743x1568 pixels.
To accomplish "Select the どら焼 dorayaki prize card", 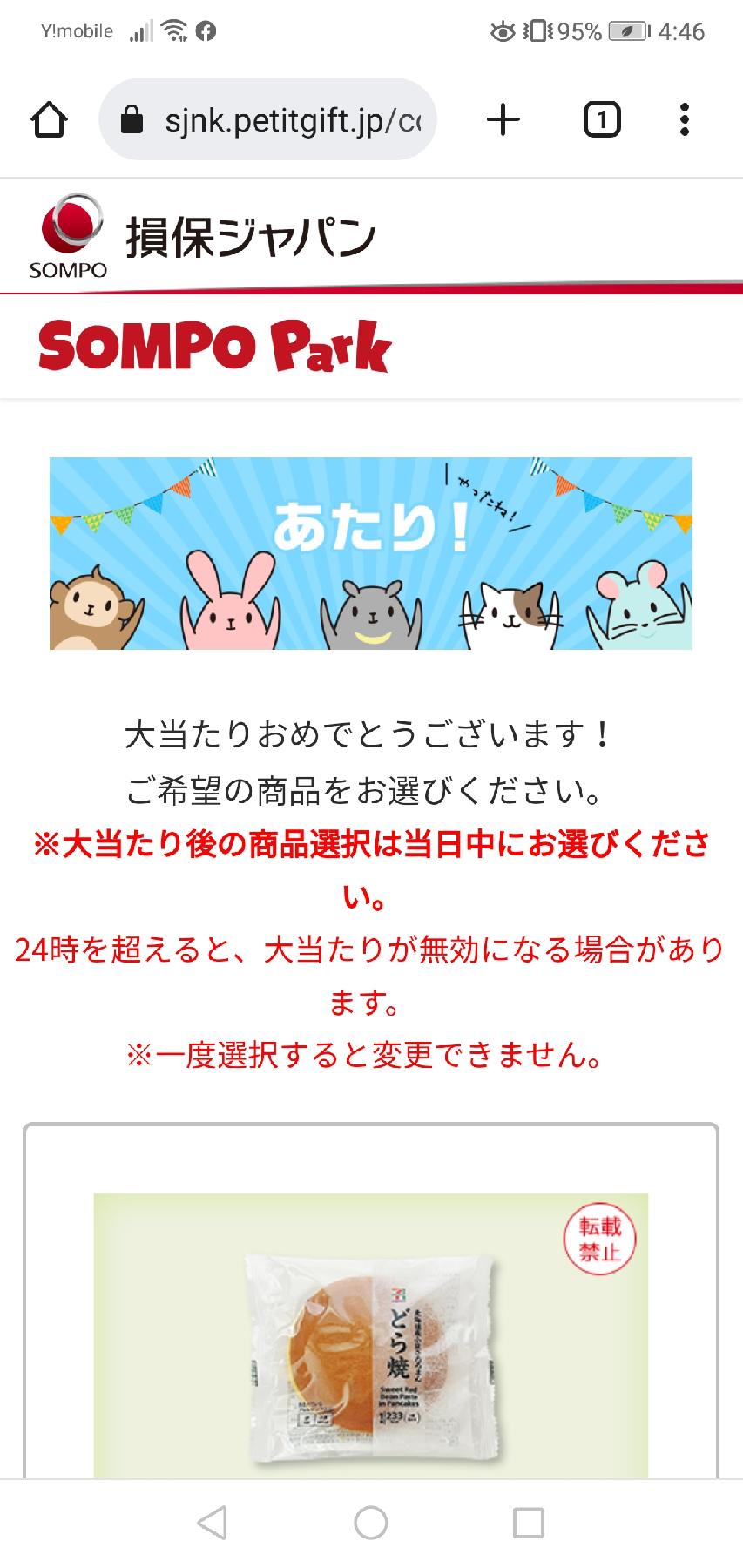I will click(371, 1333).
